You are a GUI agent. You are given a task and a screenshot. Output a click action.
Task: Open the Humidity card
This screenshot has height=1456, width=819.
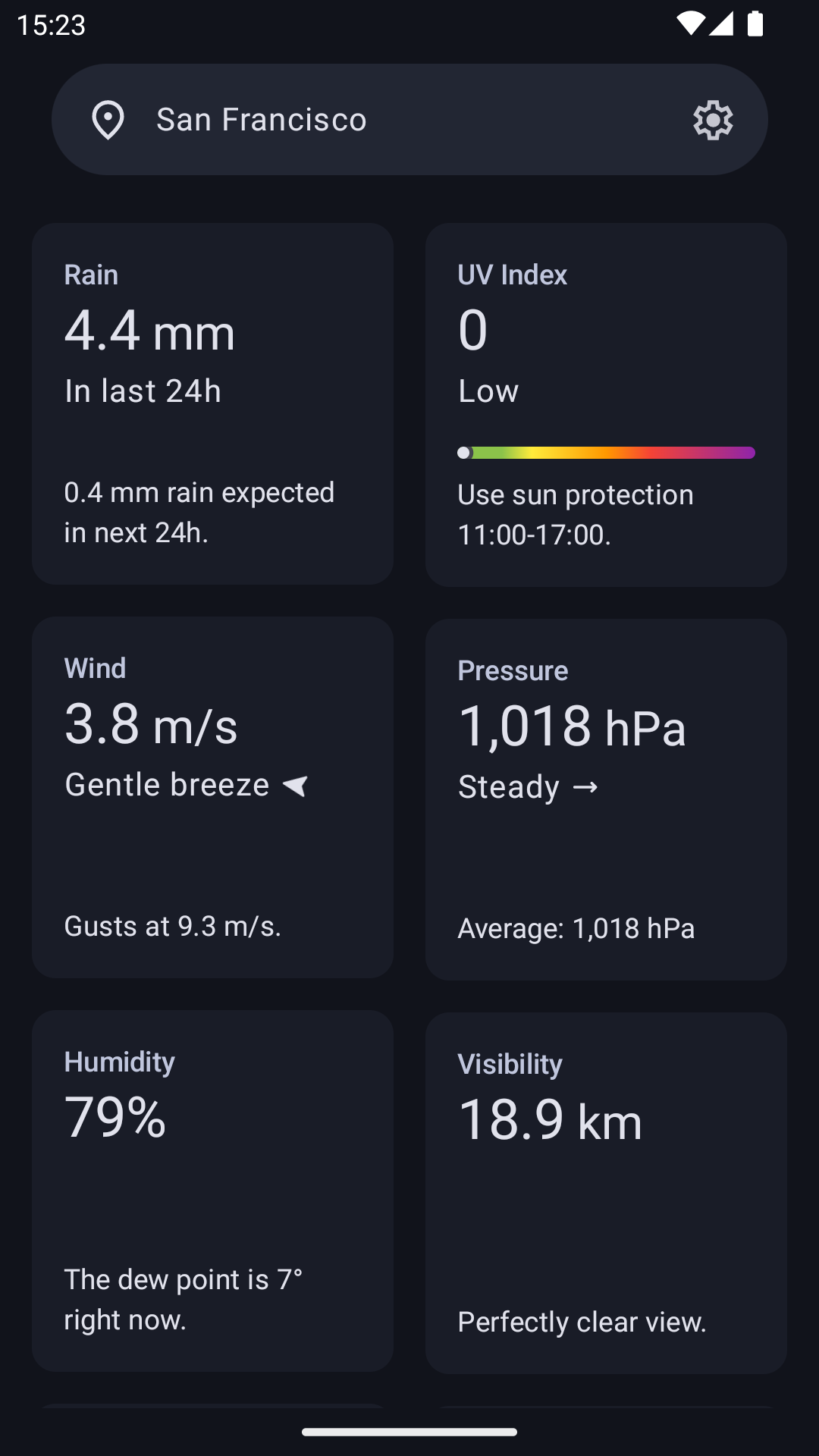[212, 1191]
